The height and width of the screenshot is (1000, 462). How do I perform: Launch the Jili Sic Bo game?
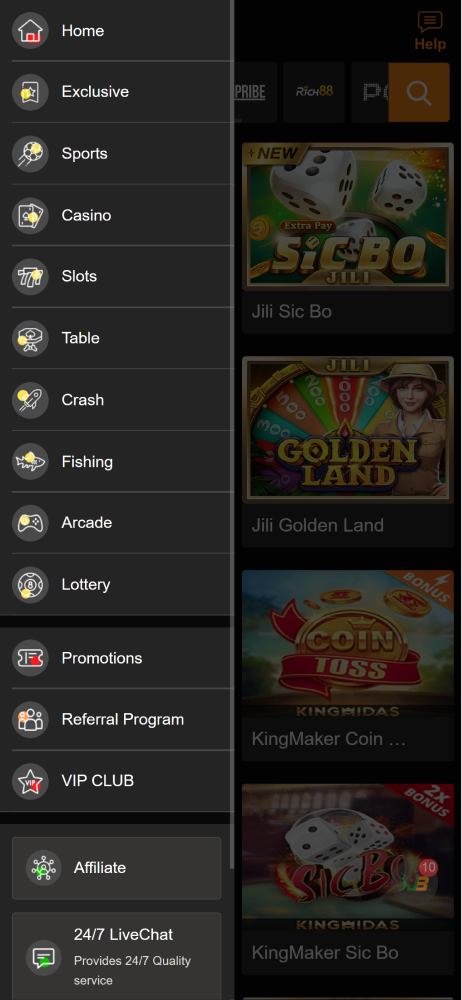348,238
